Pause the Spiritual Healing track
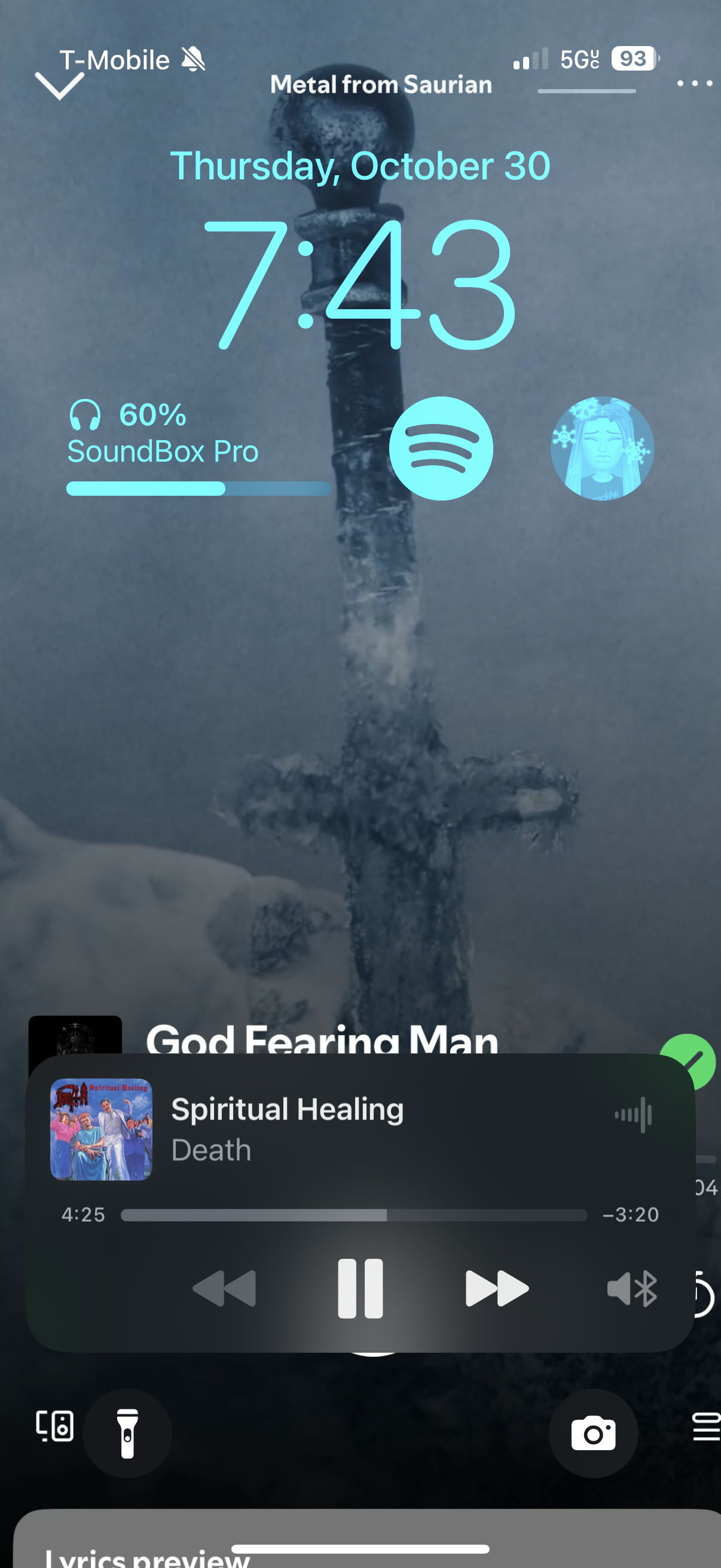721x1568 pixels. coord(360,1288)
